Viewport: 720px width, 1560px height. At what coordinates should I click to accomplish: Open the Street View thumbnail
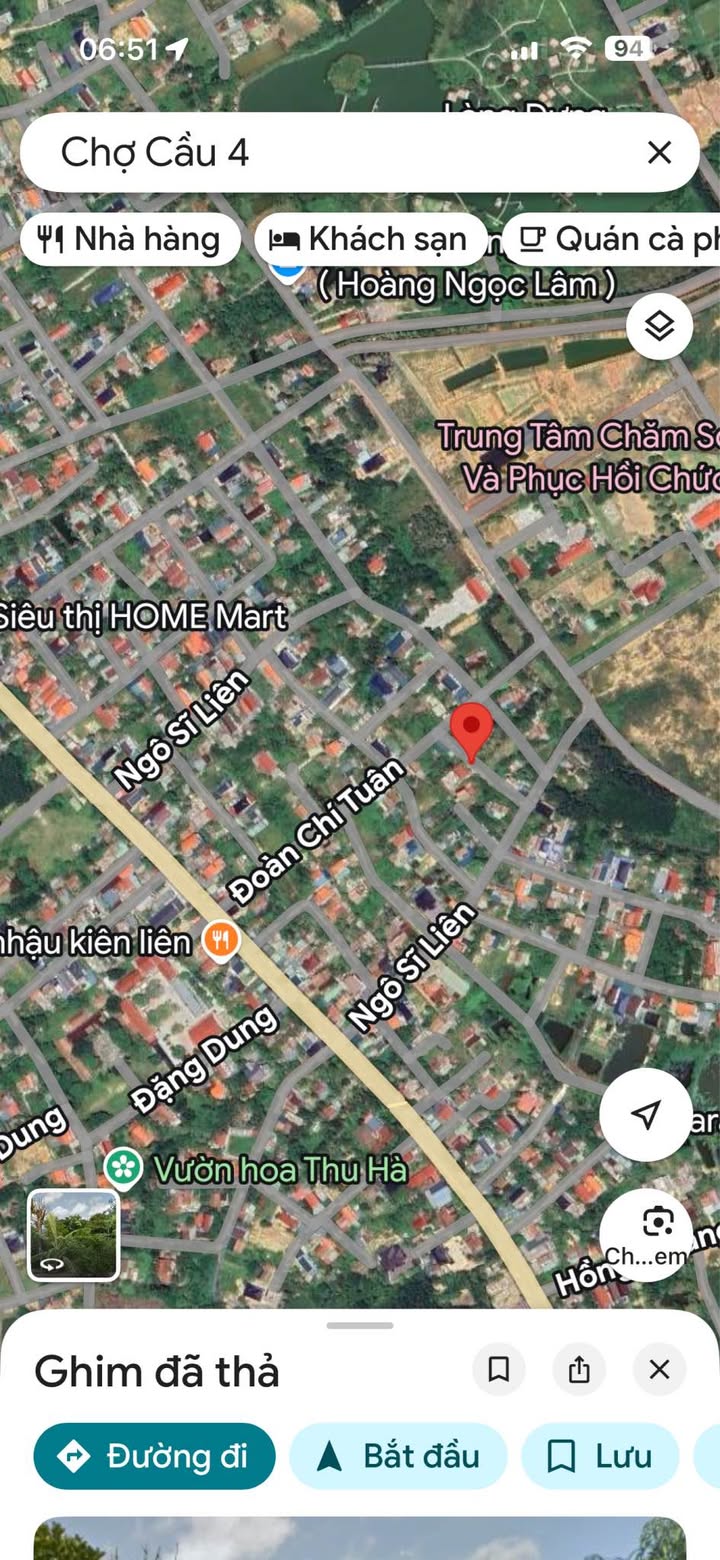[x=73, y=1235]
